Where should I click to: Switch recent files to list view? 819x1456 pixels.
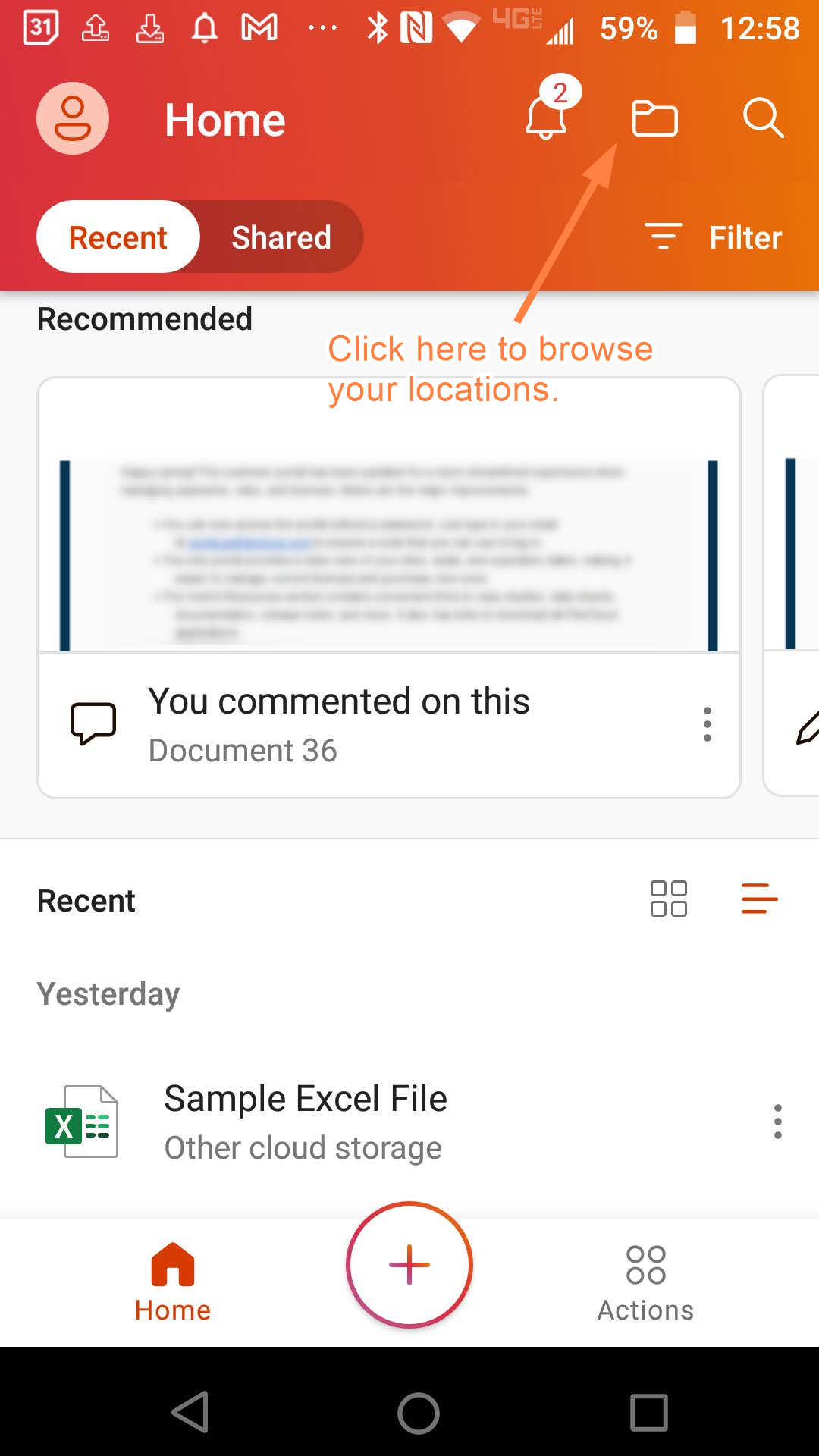[x=759, y=899]
